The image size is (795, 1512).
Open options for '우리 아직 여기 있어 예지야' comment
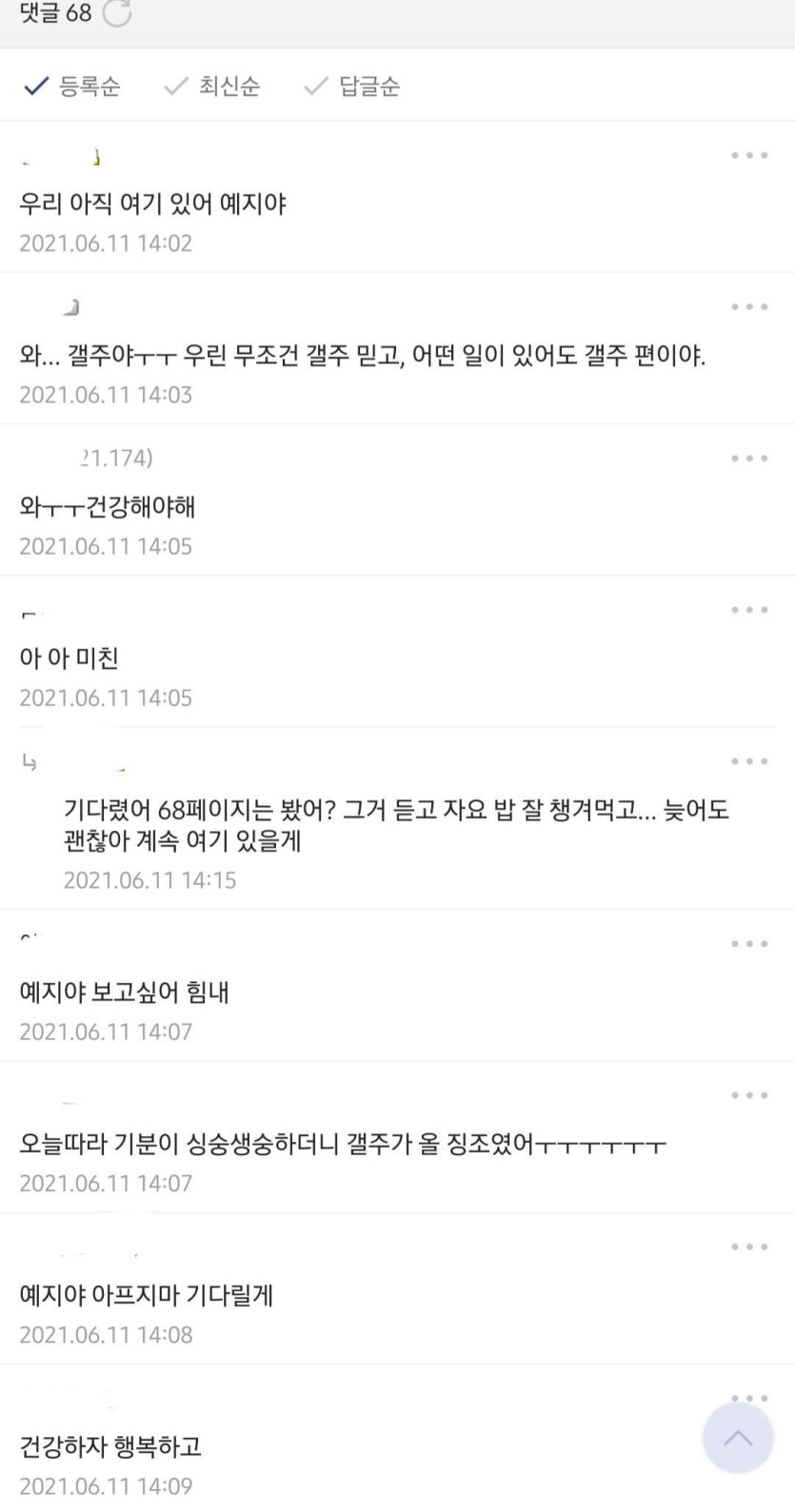coord(749,155)
